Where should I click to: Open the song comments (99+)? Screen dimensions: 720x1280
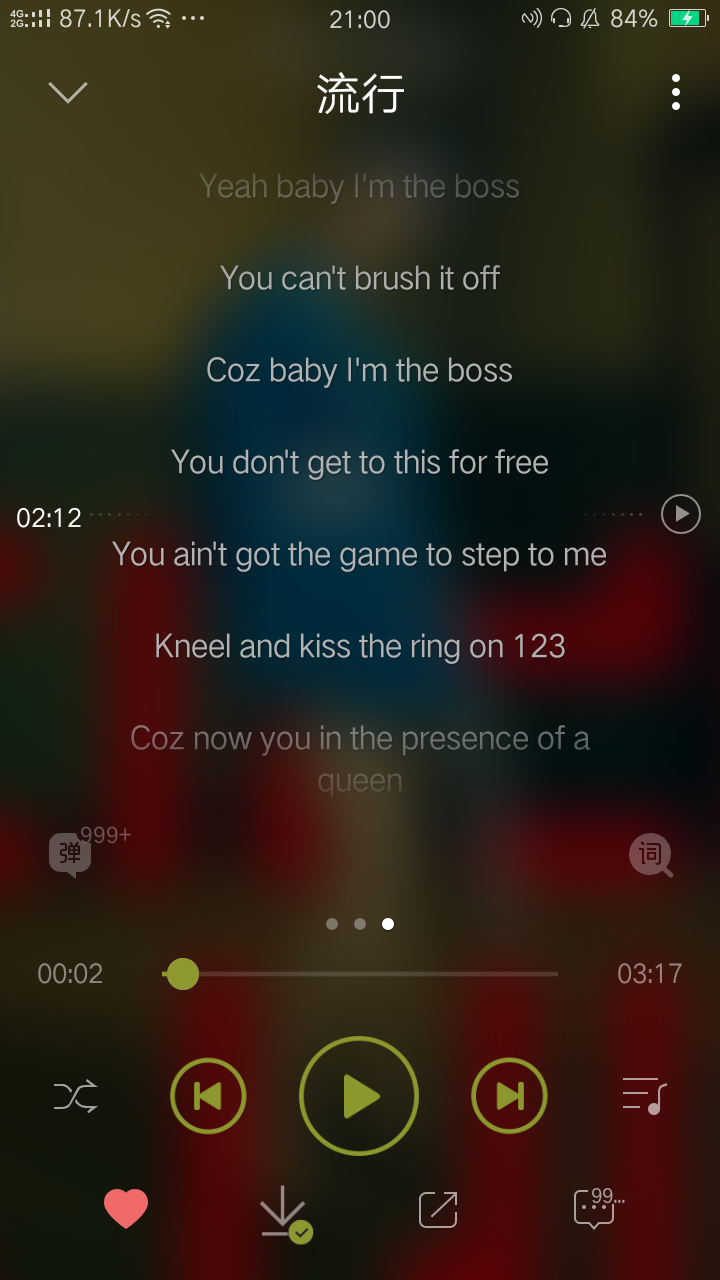596,1209
